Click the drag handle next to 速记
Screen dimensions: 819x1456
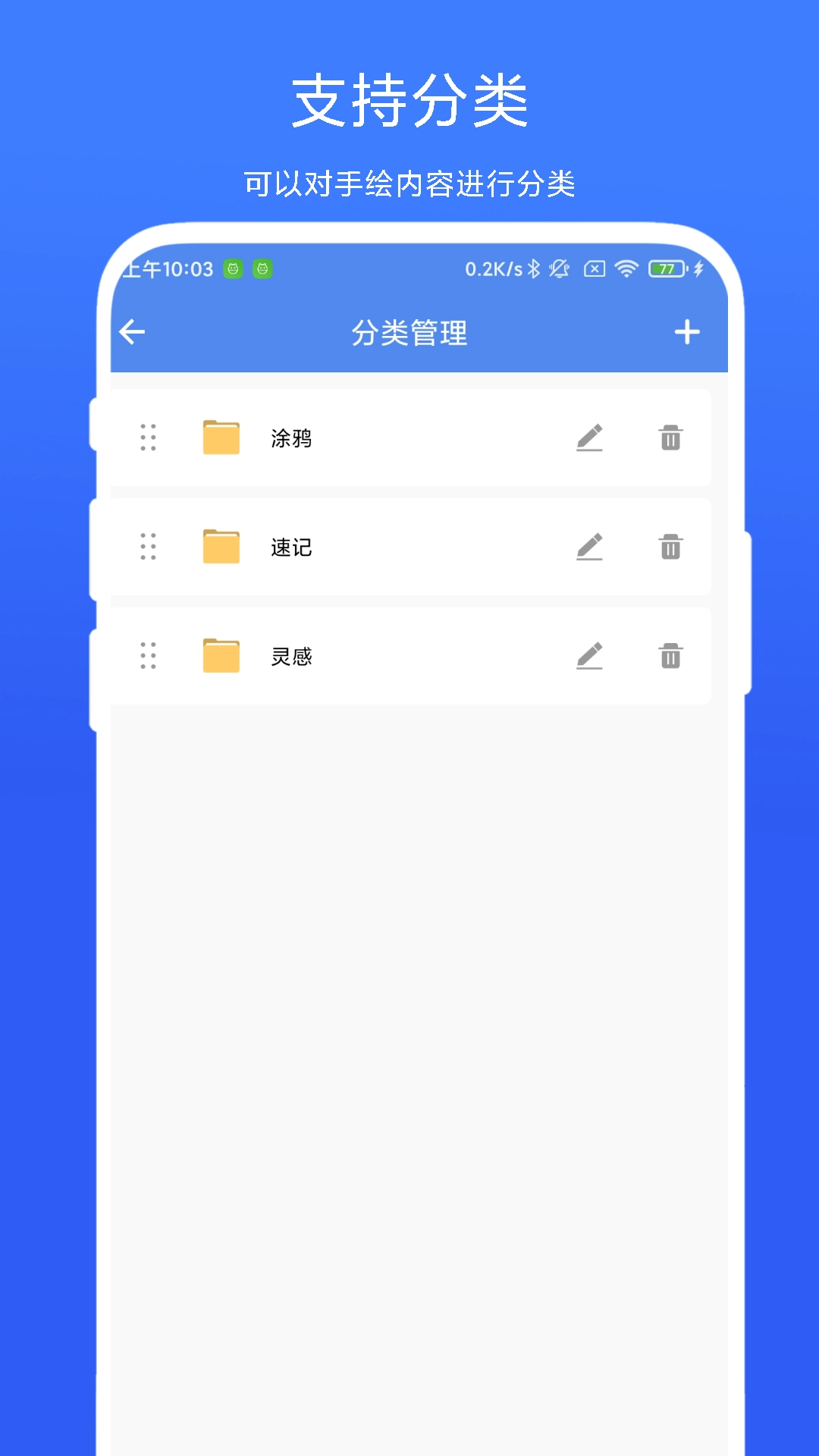tap(148, 548)
